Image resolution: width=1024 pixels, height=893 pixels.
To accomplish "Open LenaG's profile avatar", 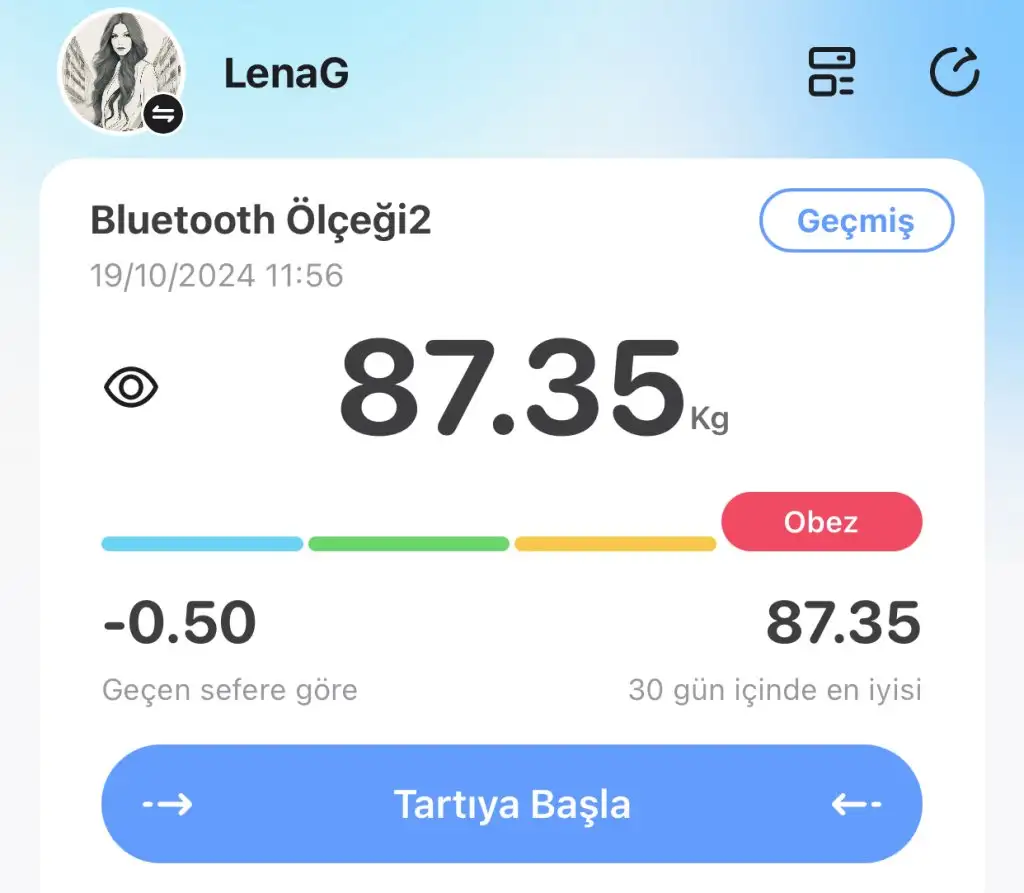I will click(121, 71).
